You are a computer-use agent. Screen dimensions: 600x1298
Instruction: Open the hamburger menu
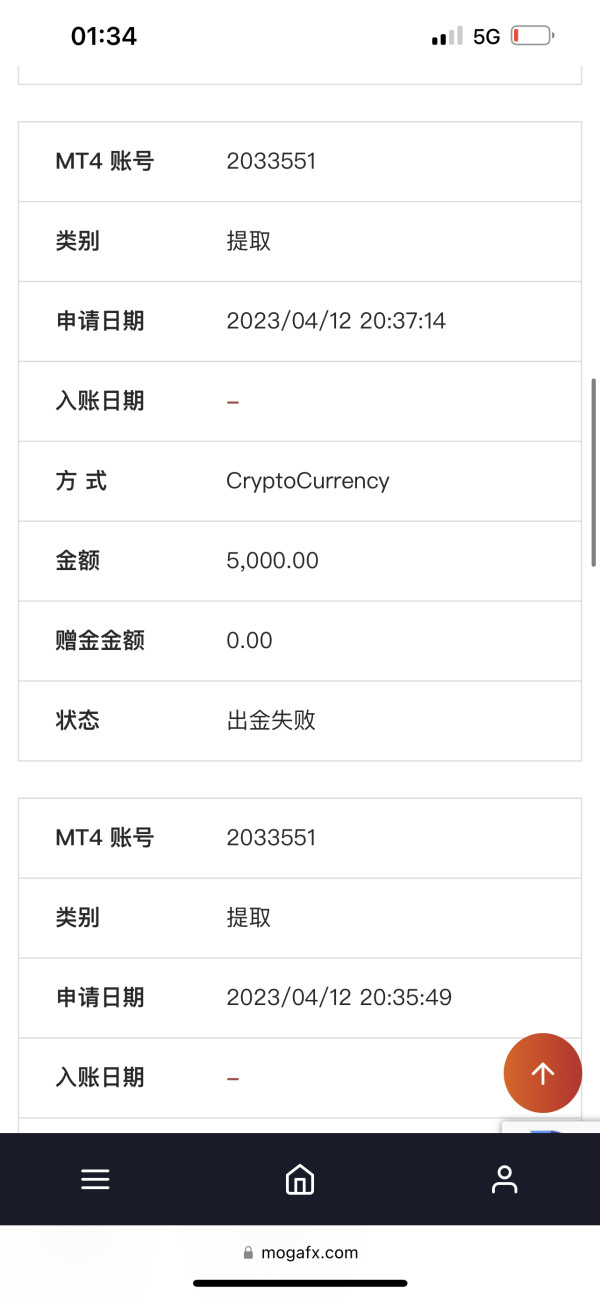pos(95,1179)
